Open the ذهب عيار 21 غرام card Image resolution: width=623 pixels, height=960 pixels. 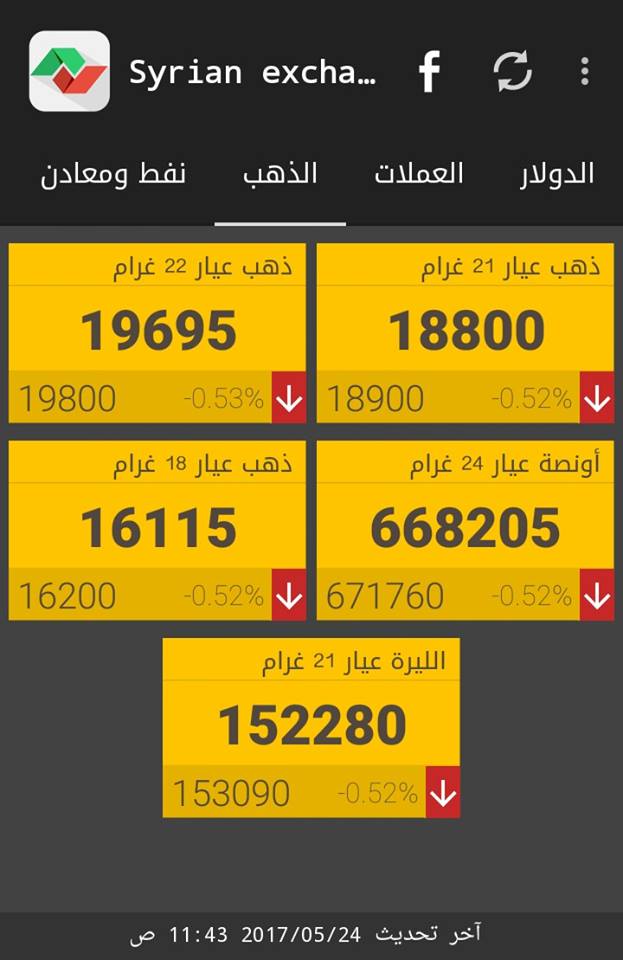pyautogui.click(x=465, y=333)
